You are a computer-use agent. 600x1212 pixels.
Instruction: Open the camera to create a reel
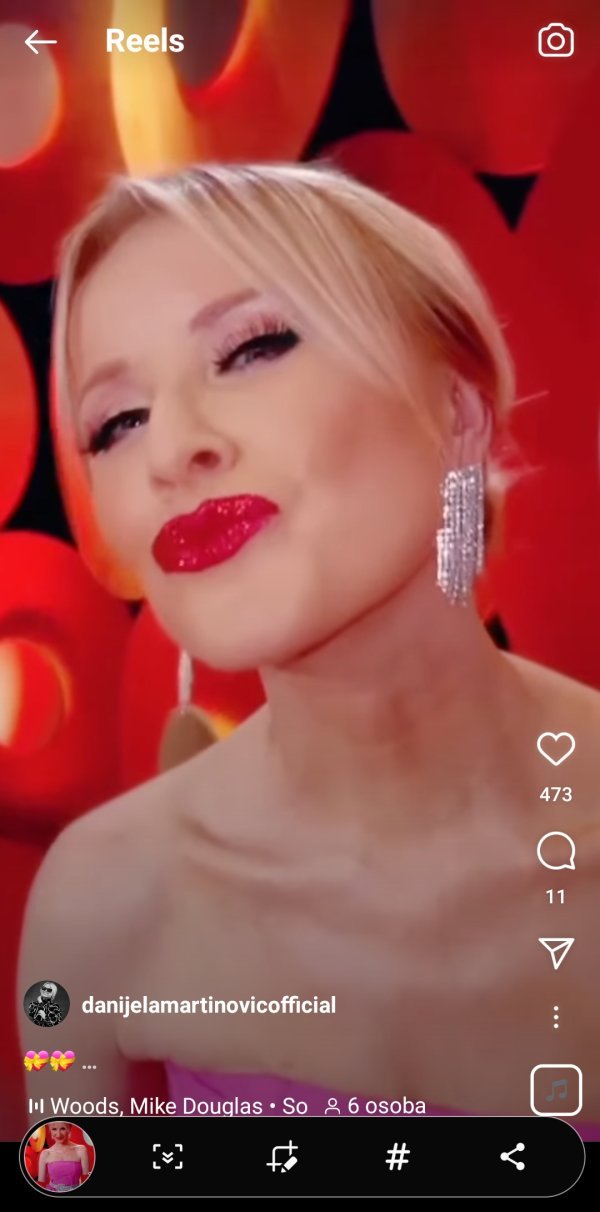tap(556, 41)
